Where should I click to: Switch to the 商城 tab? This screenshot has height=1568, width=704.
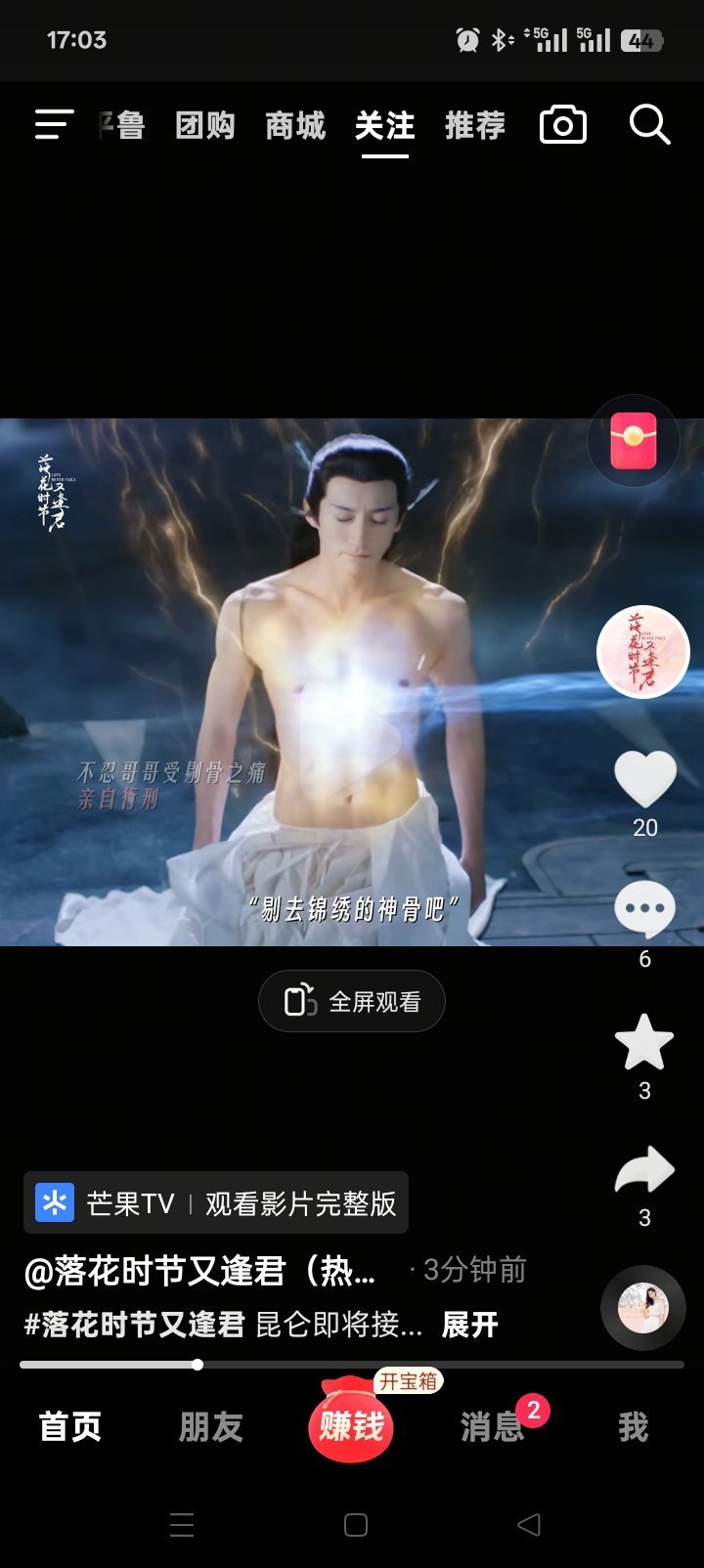[295, 125]
